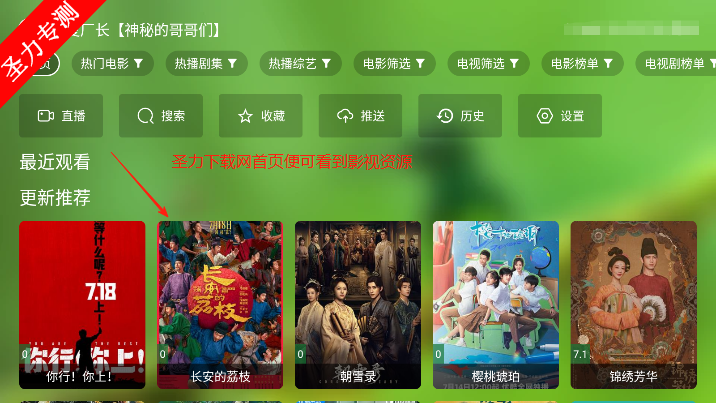Open the 你行！你上！ movie card
This screenshot has height=403, width=716.
pos(82,304)
